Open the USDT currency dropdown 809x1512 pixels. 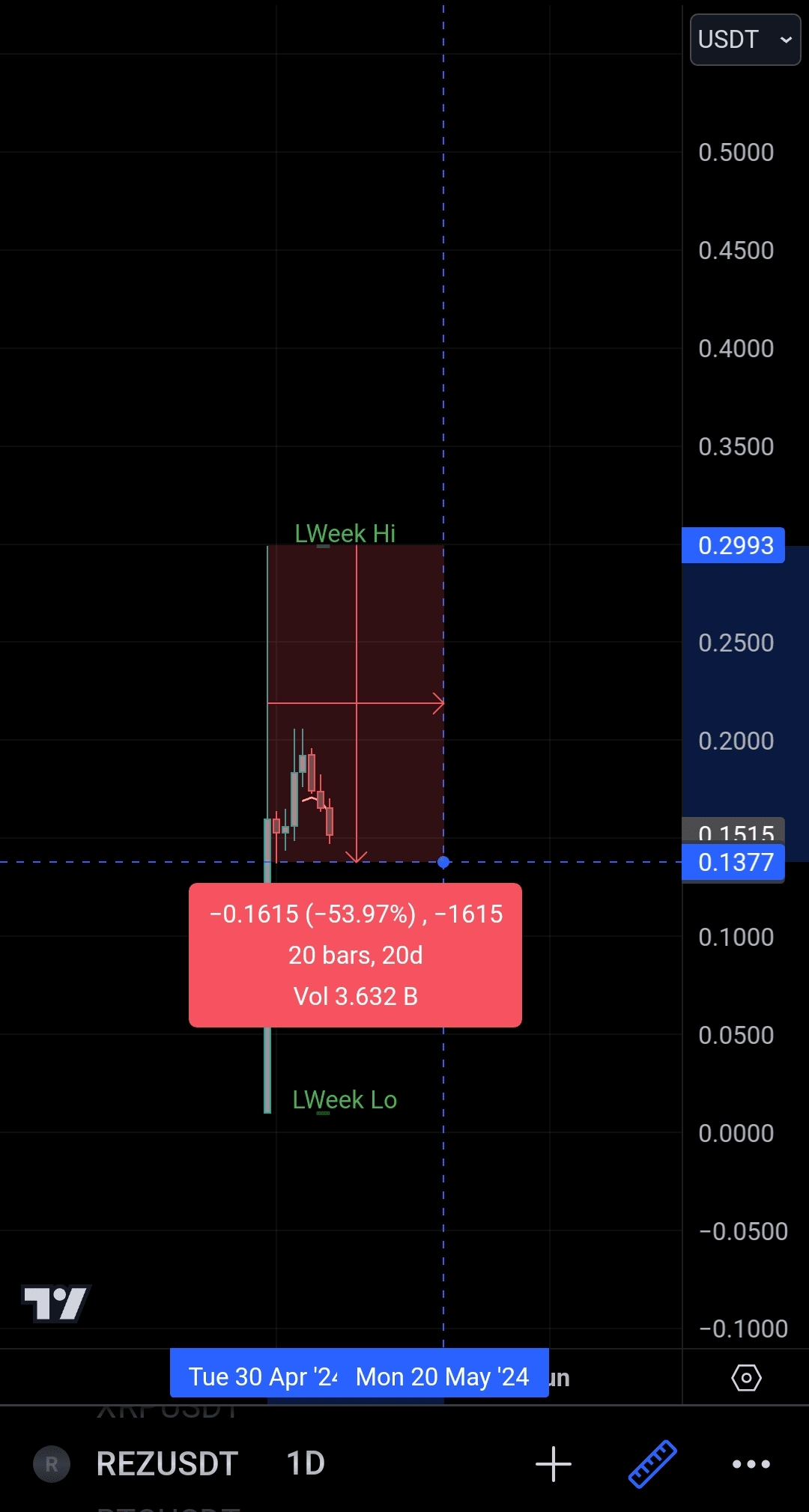745,40
